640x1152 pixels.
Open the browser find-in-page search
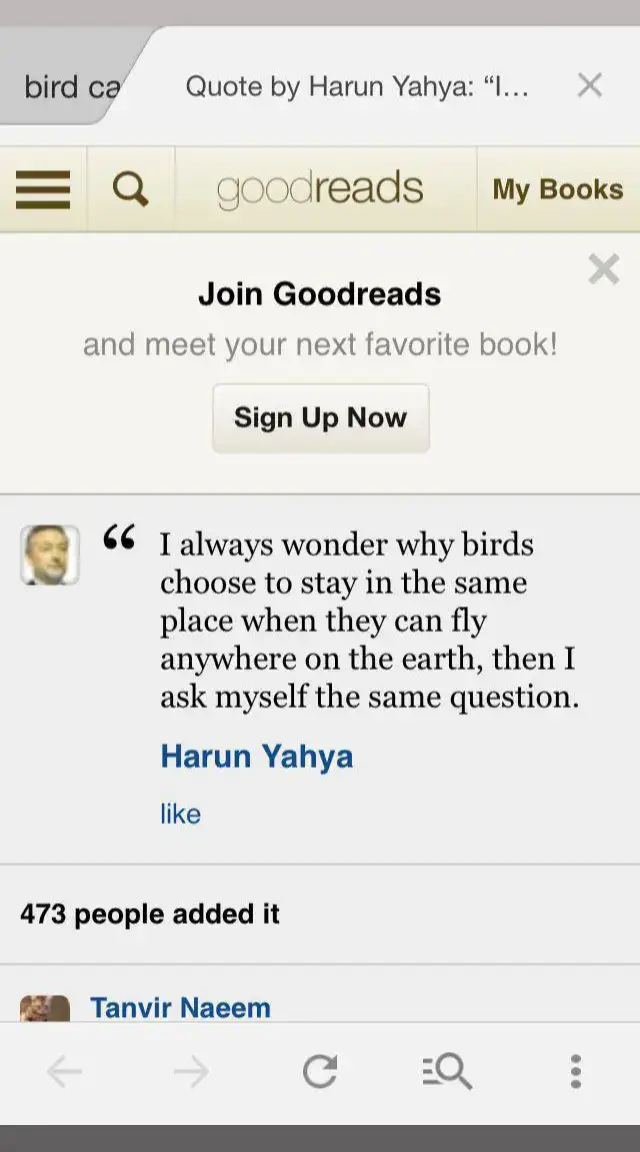[x=447, y=1071]
